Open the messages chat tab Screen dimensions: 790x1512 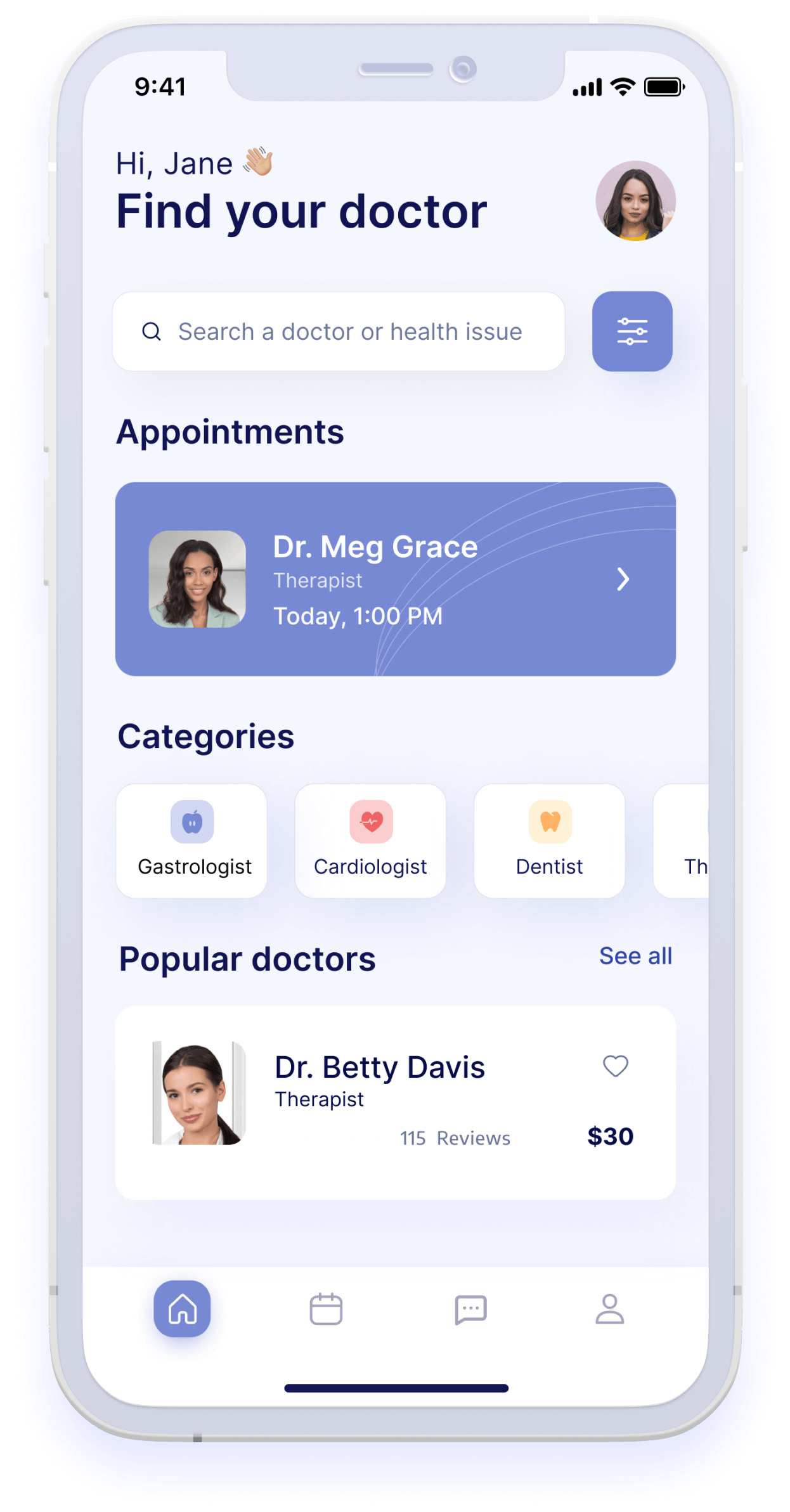(x=470, y=1309)
